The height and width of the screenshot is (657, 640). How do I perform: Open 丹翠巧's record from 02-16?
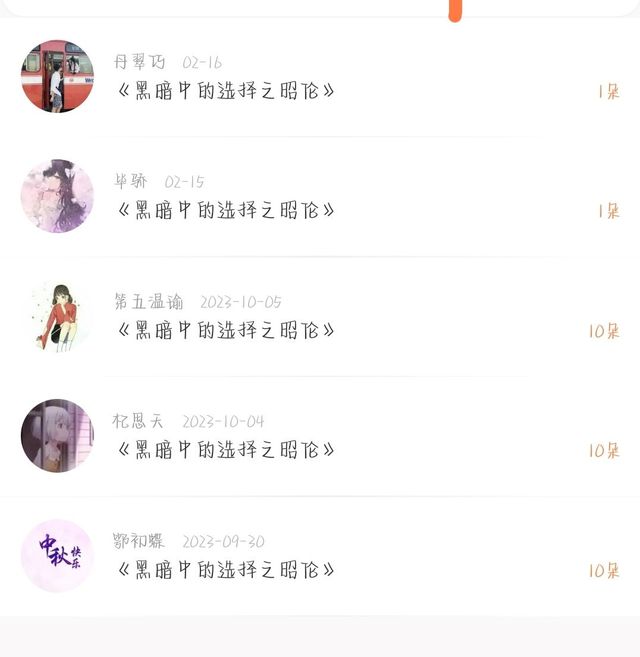click(x=320, y=77)
